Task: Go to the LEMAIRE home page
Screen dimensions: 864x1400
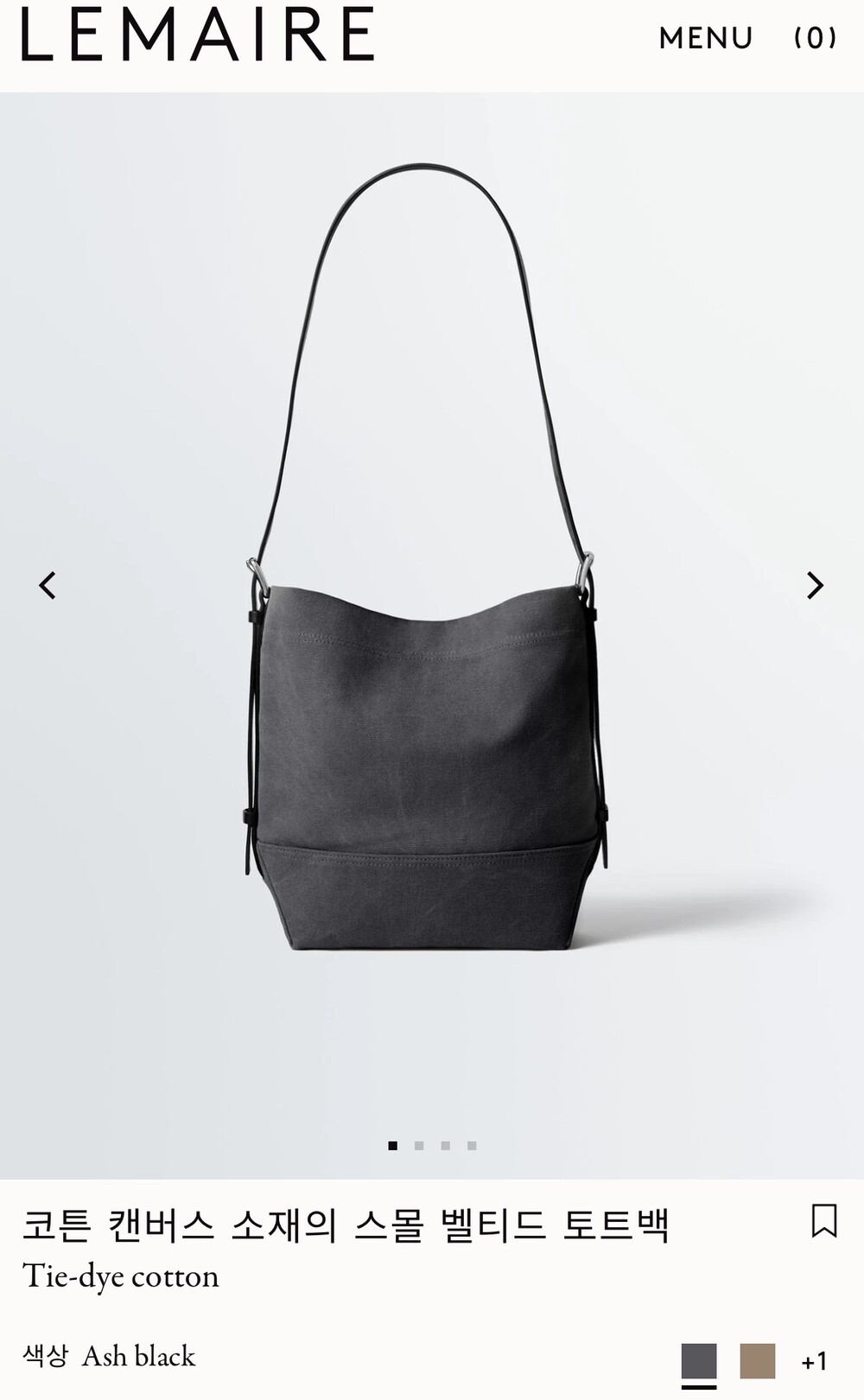Action: coord(198,34)
